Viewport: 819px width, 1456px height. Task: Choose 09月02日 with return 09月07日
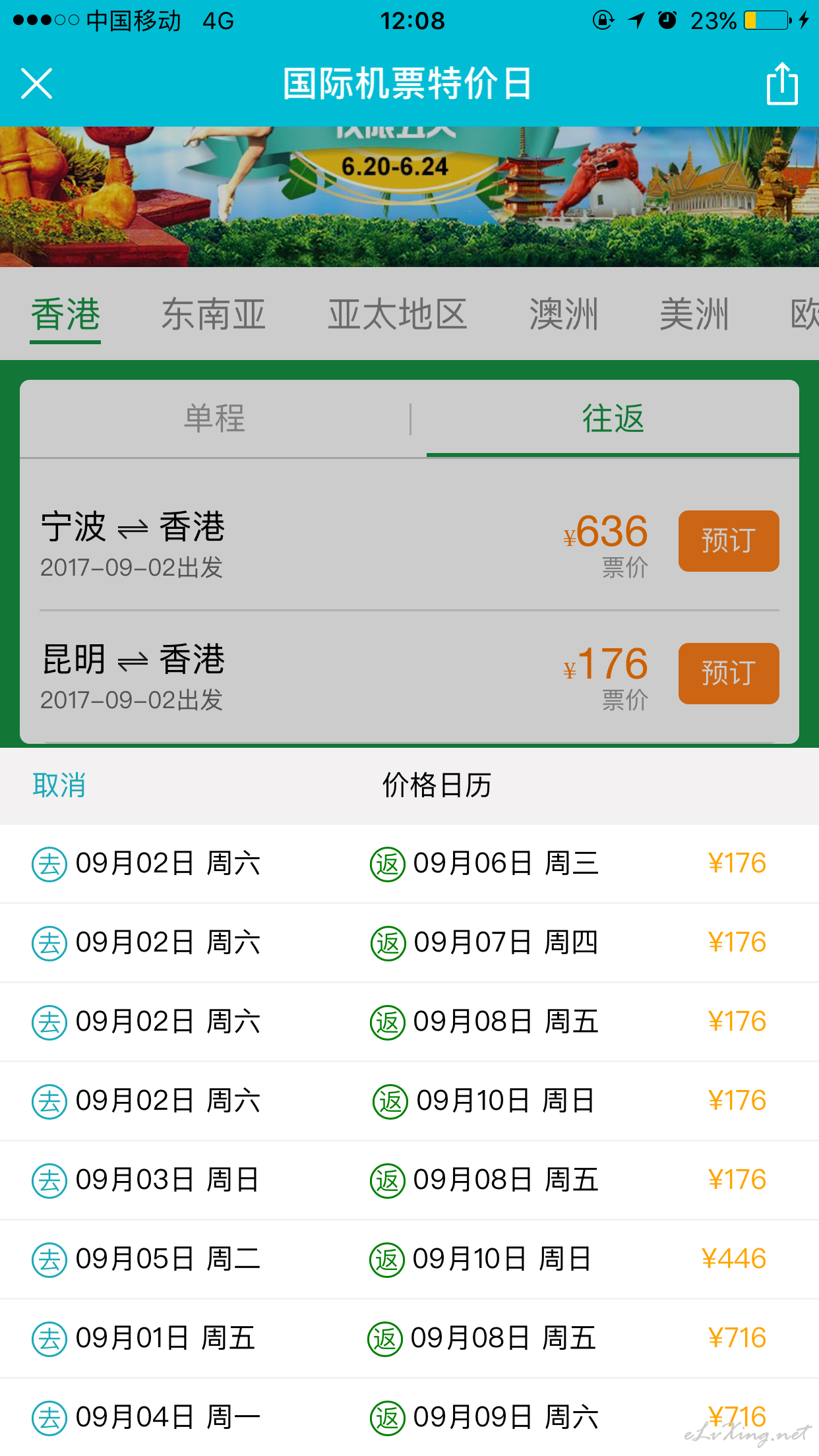[409, 943]
